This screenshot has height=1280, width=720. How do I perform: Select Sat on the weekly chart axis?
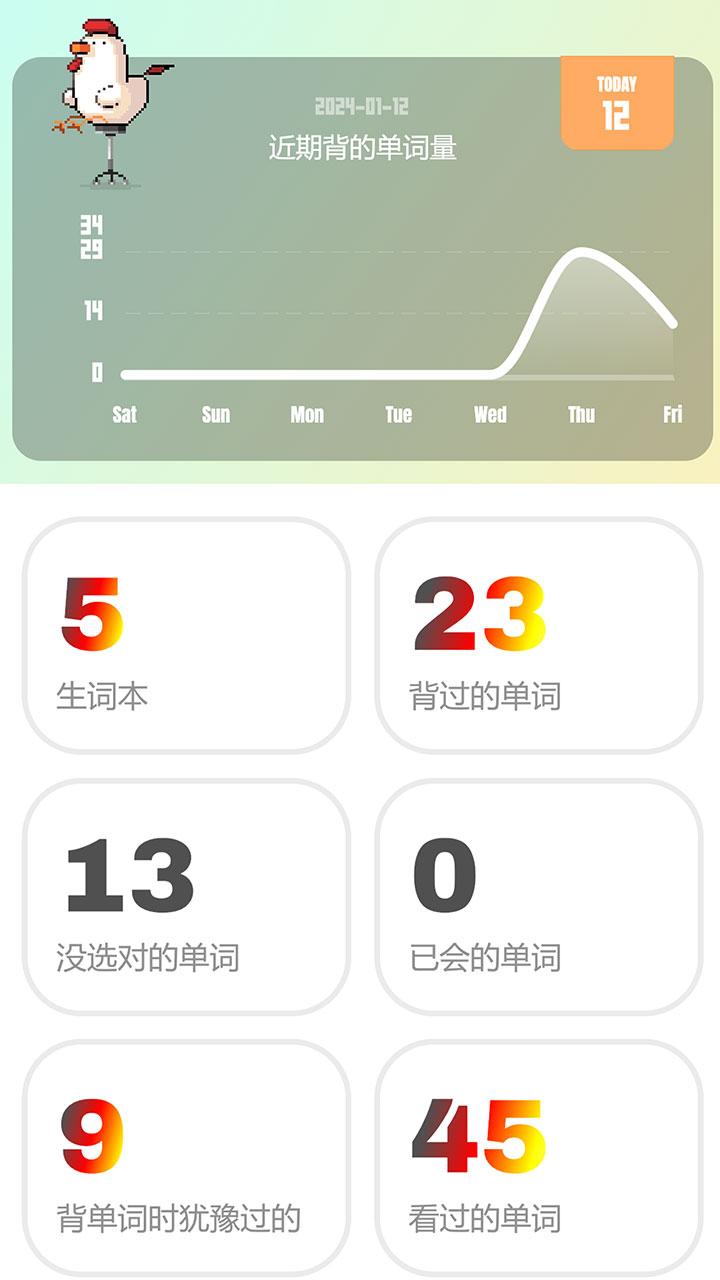[x=122, y=413]
